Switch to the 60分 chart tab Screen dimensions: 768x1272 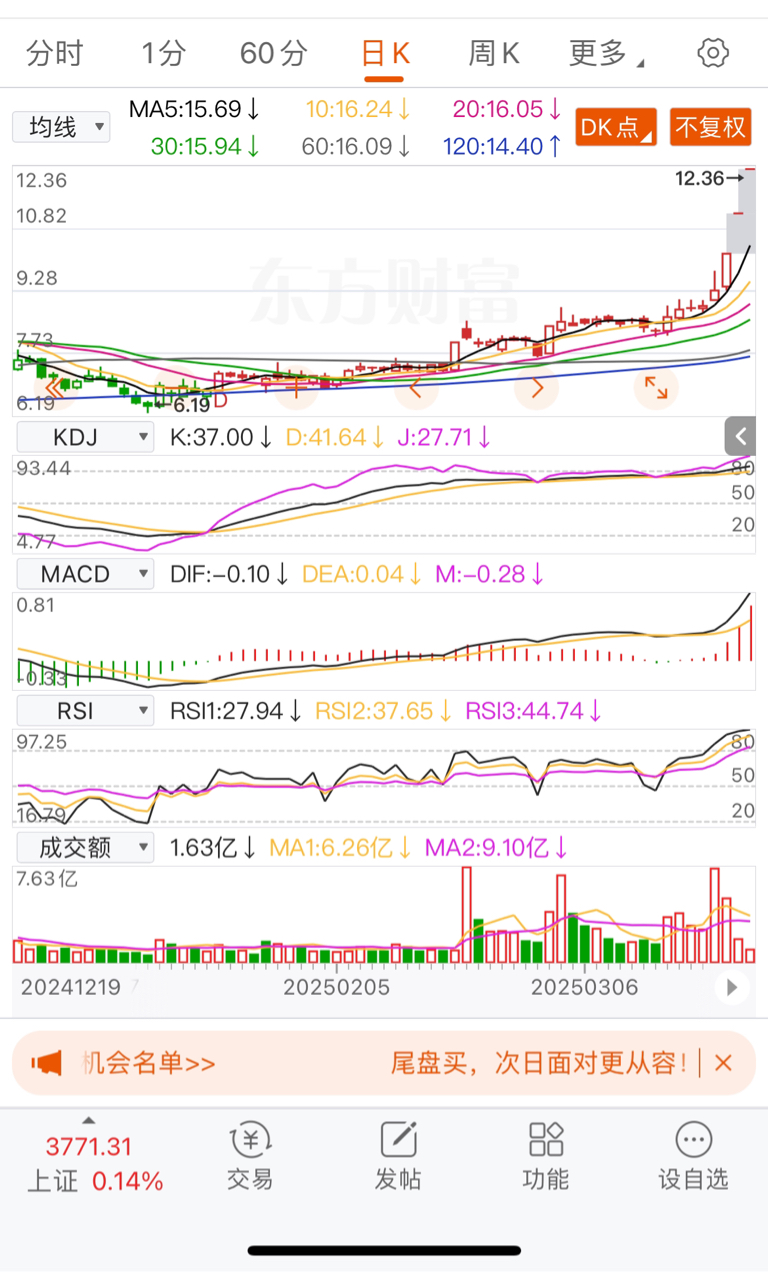[x=273, y=53]
